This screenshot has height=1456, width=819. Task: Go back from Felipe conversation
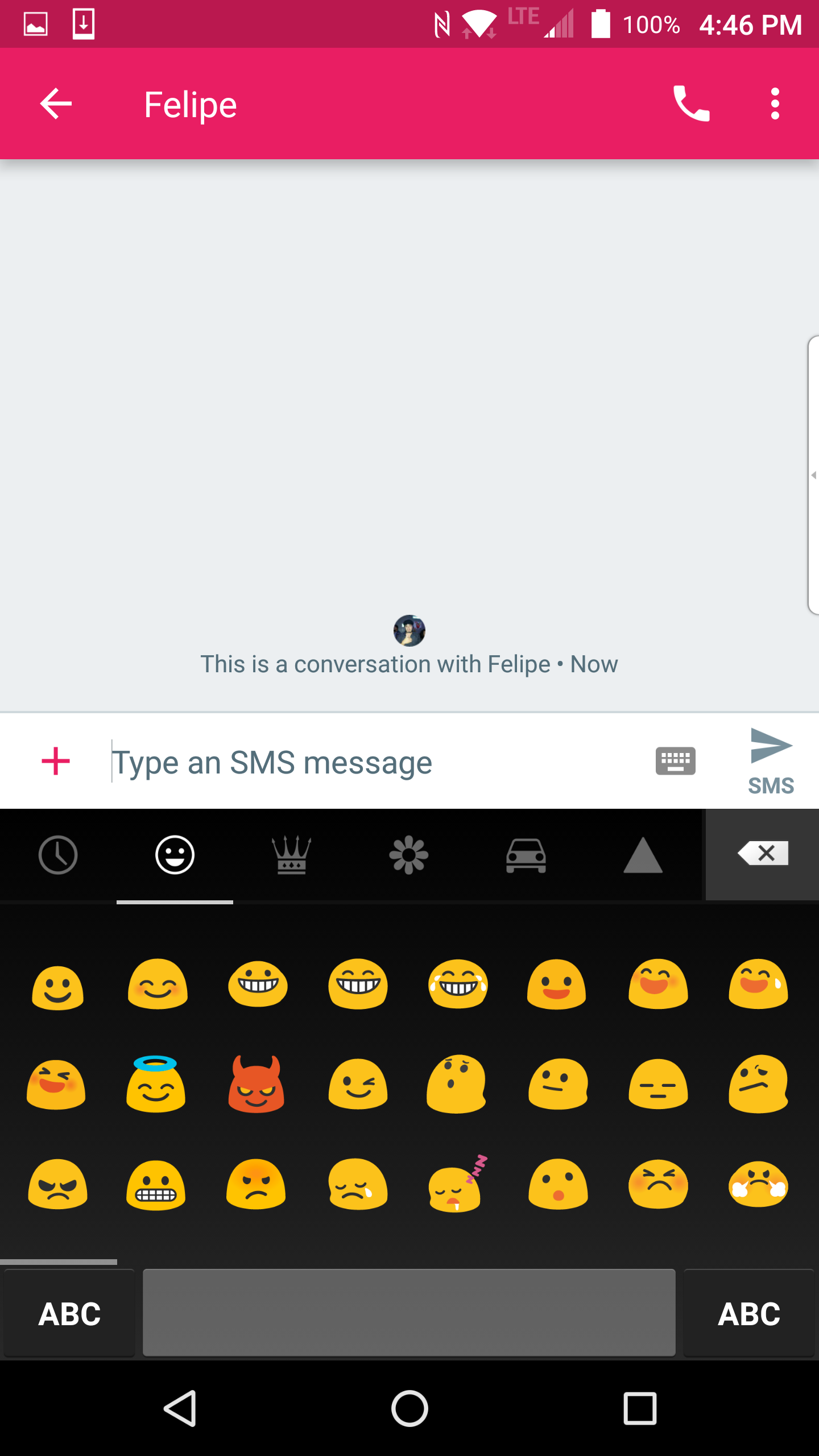(56, 104)
